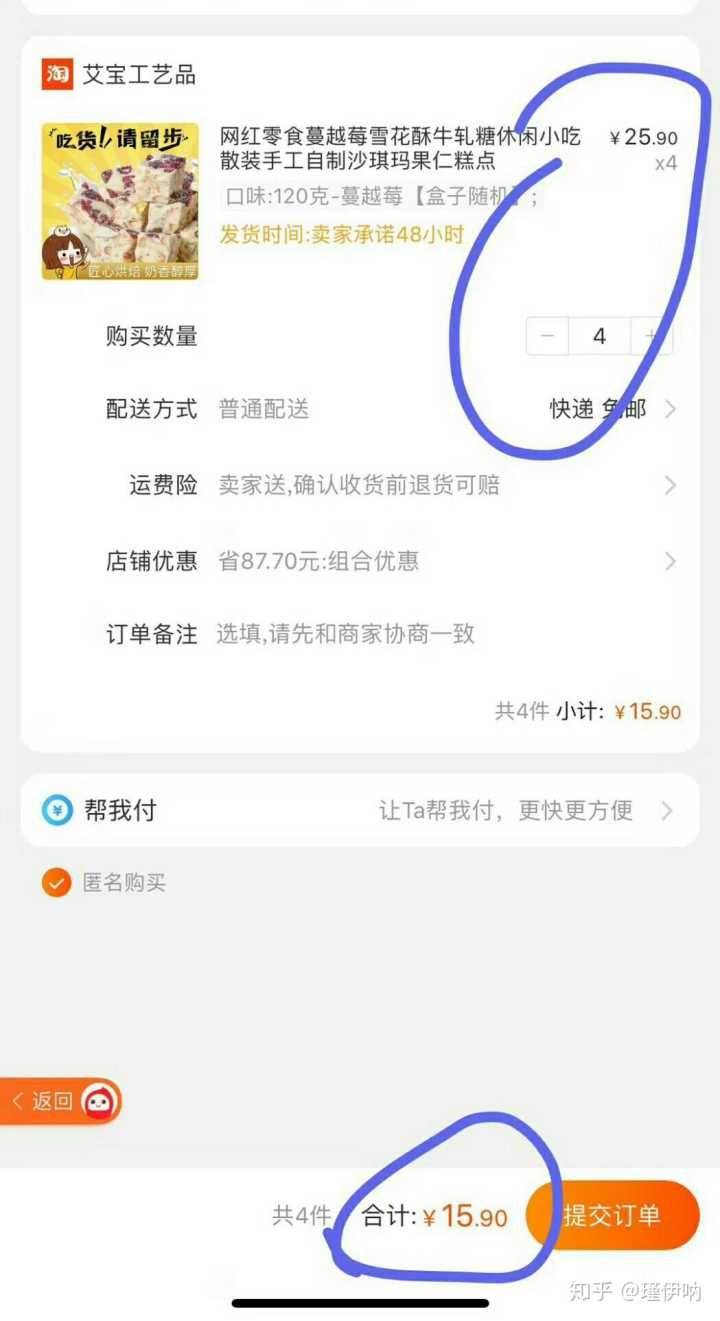Viewport: 720px width, 1321px height.
Task: Decrease purchase quantity with the minus button
Action: (x=548, y=336)
